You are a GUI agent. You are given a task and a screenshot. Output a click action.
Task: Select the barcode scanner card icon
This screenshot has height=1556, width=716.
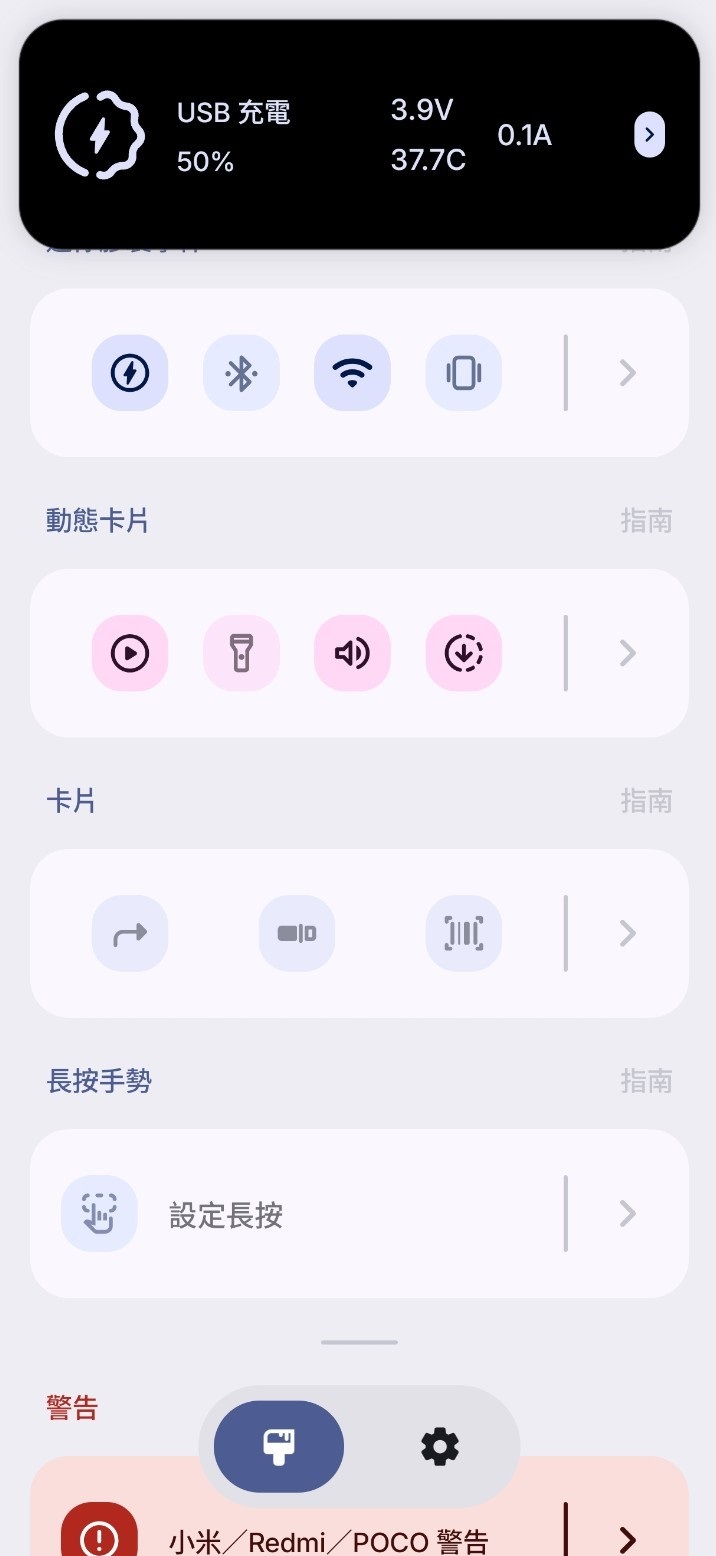[463, 933]
